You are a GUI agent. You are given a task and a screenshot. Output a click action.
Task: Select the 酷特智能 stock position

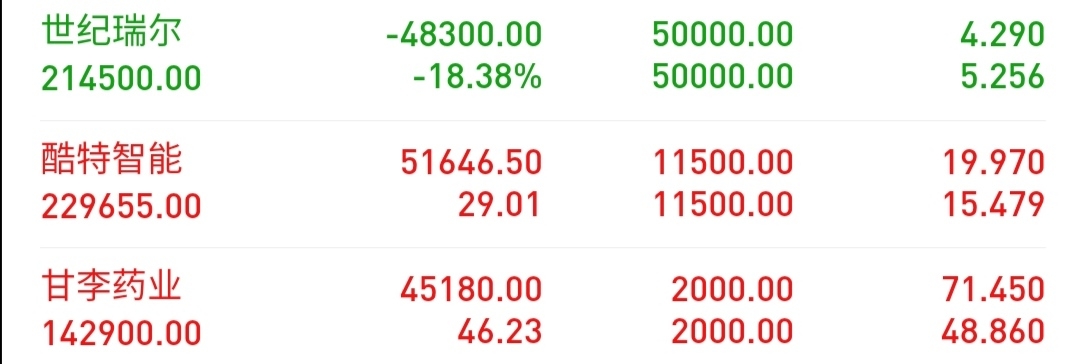(543, 184)
